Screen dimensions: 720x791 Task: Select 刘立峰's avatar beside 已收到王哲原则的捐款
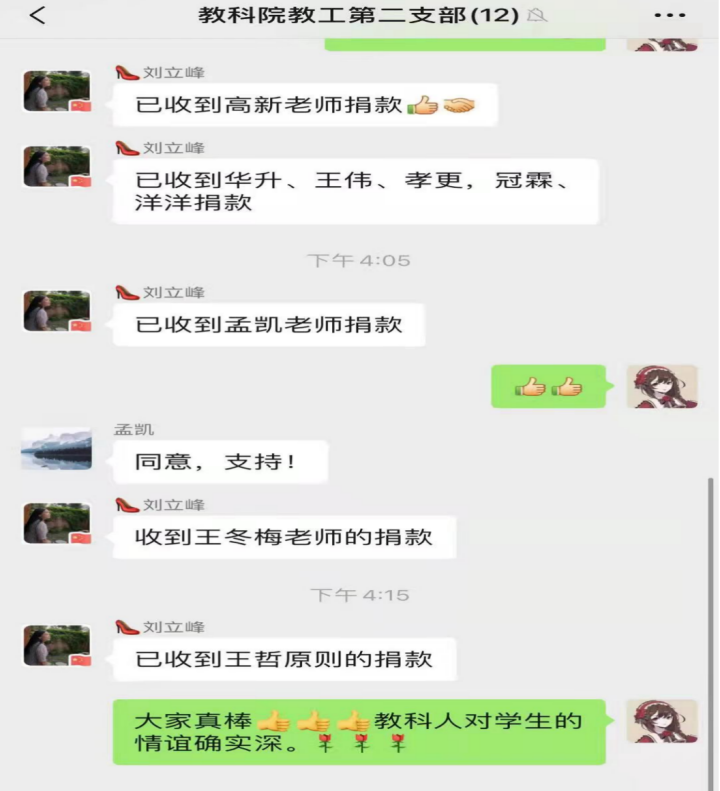pos(57,646)
